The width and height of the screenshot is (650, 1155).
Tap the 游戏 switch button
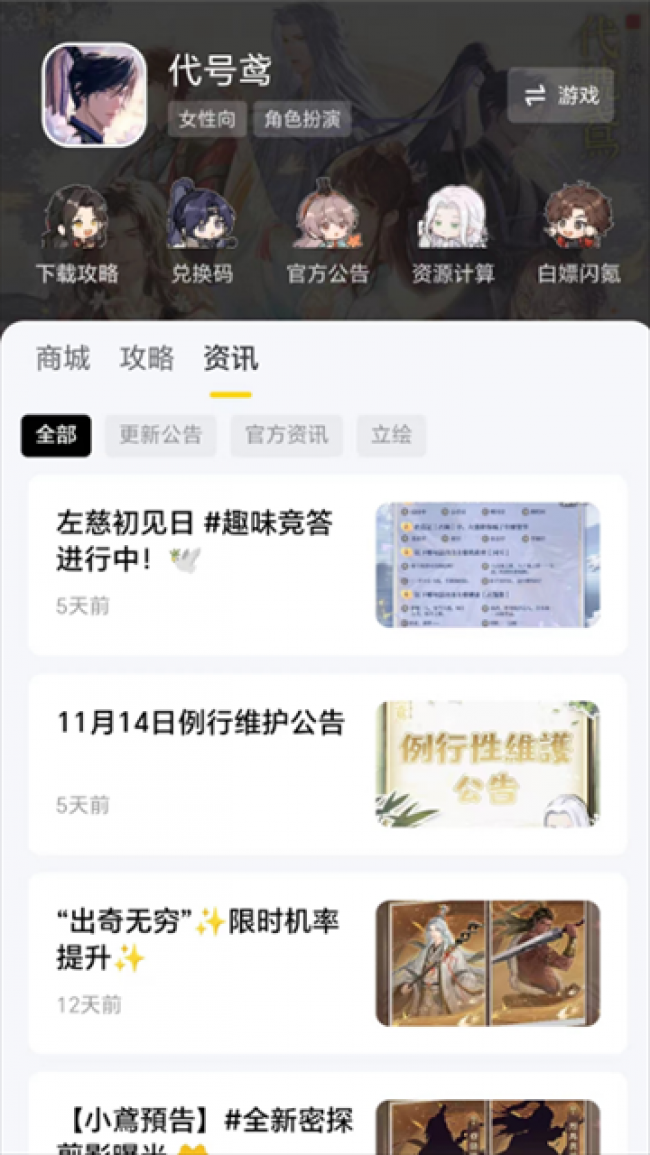tap(560, 96)
